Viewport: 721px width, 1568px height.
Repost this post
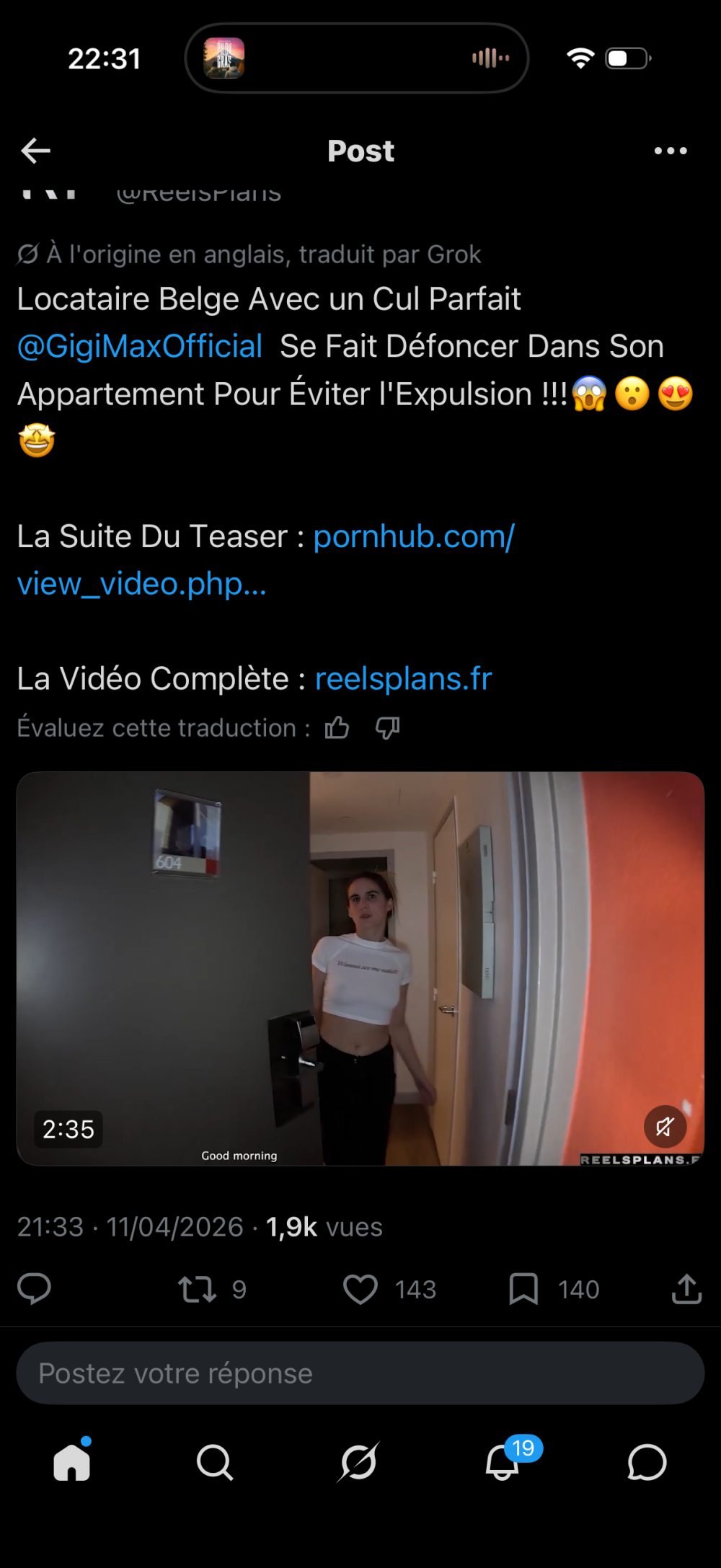198,1289
